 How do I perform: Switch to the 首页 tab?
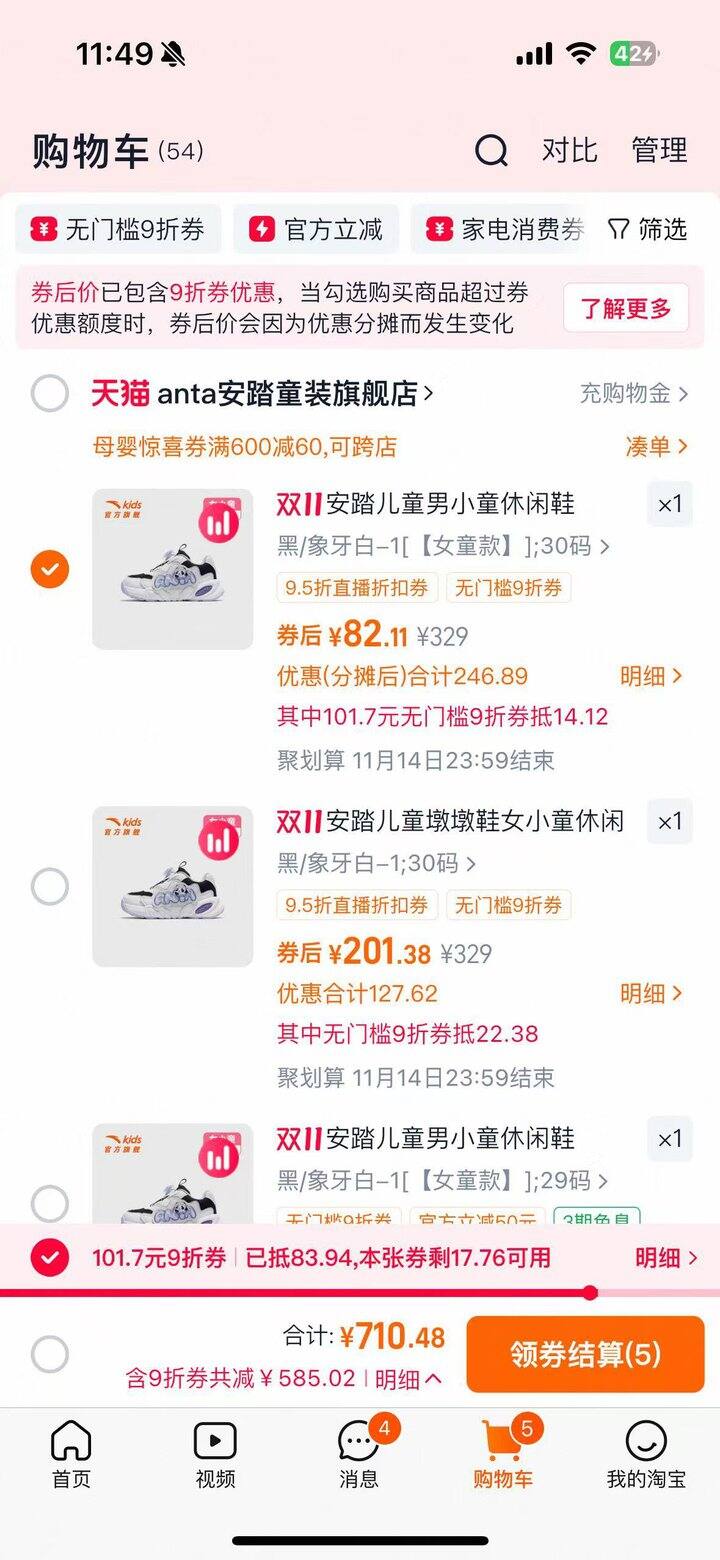pos(71,1455)
